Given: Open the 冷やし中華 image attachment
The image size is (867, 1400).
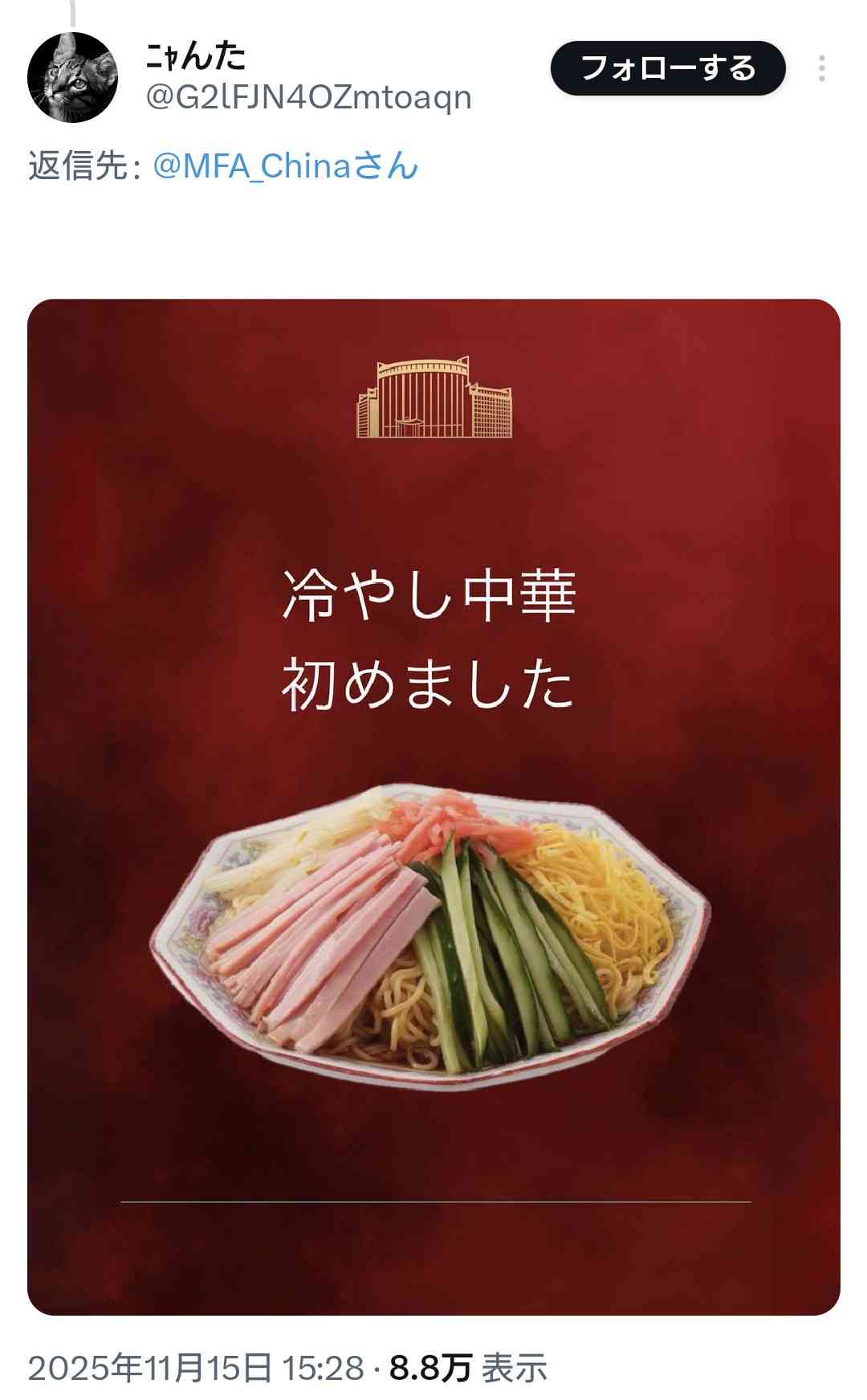Looking at the screenshot, I should click(x=433, y=806).
